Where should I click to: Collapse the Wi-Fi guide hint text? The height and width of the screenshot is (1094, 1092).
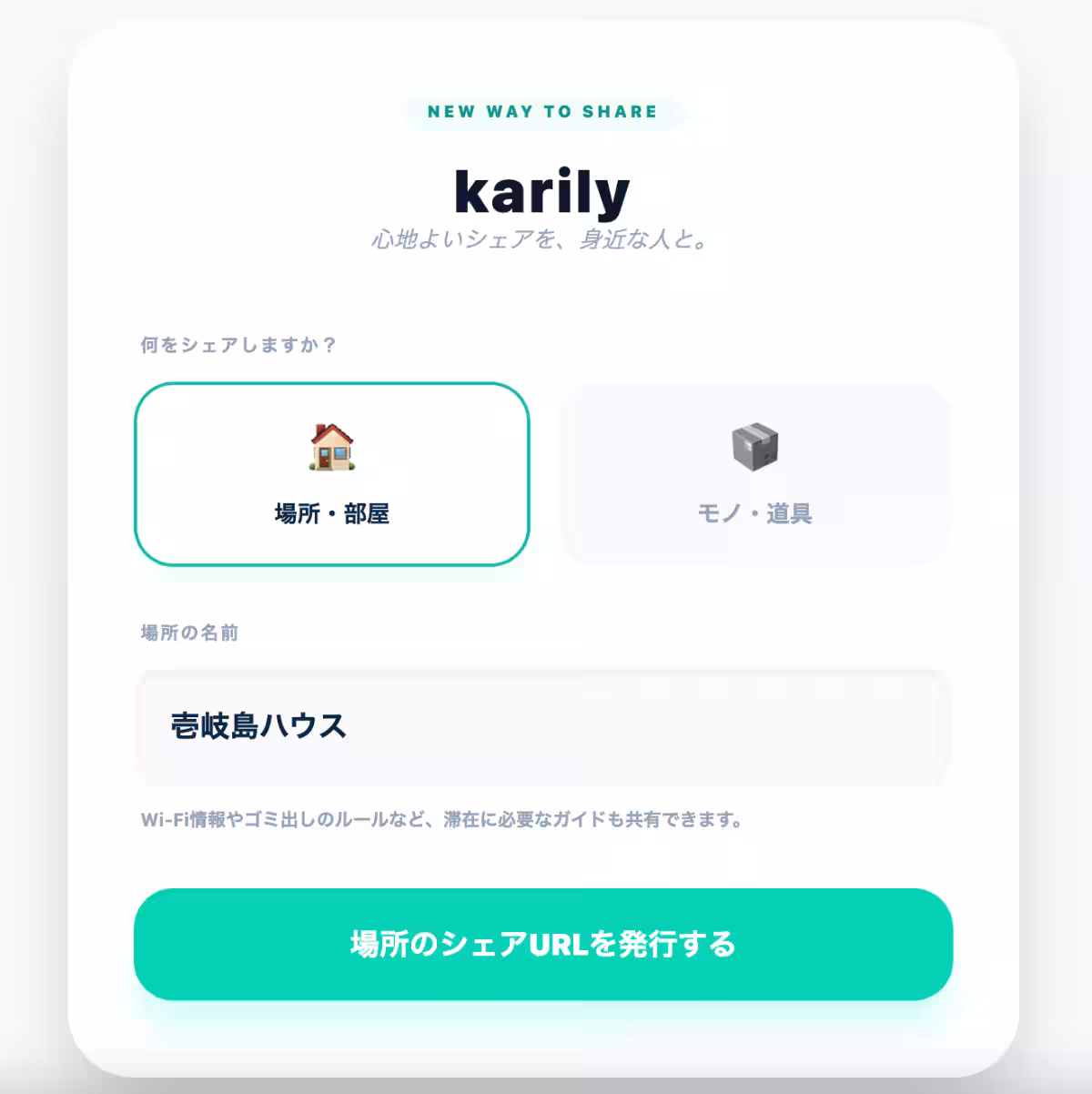click(x=440, y=817)
